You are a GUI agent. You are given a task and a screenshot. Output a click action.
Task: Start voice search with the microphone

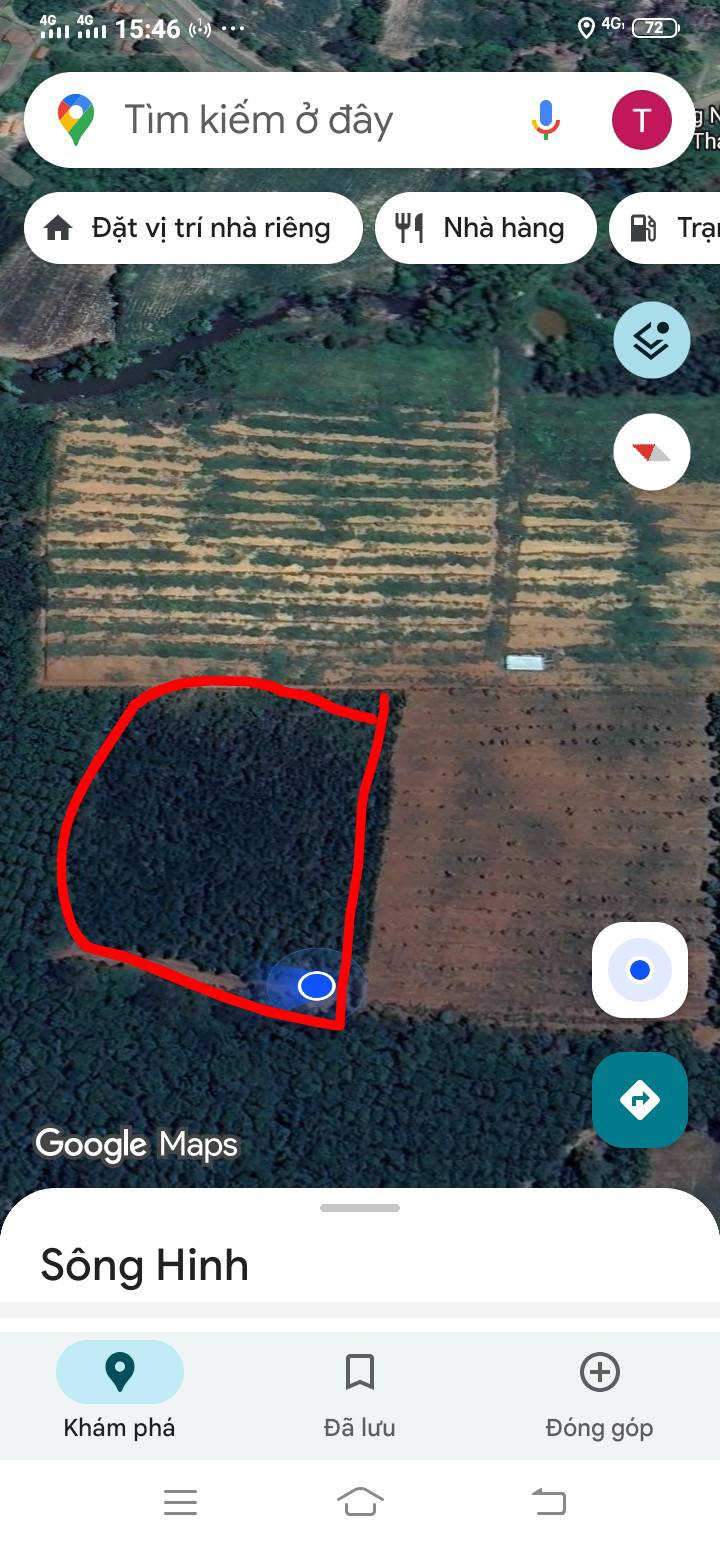(x=545, y=120)
